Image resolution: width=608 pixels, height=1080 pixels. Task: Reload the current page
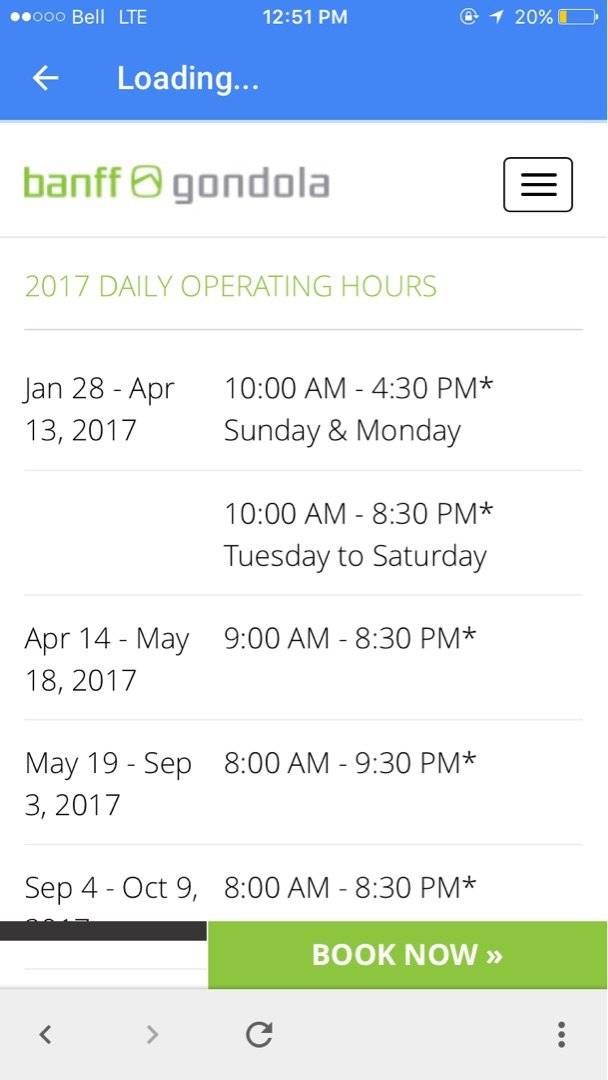[x=259, y=1034]
